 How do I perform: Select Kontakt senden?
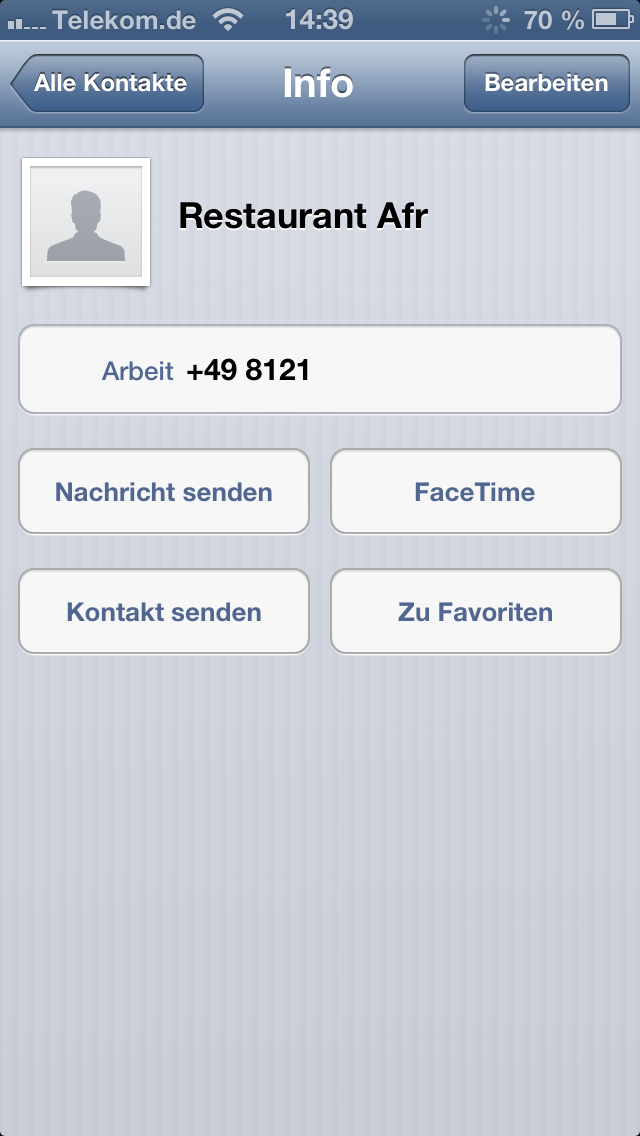(x=164, y=612)
